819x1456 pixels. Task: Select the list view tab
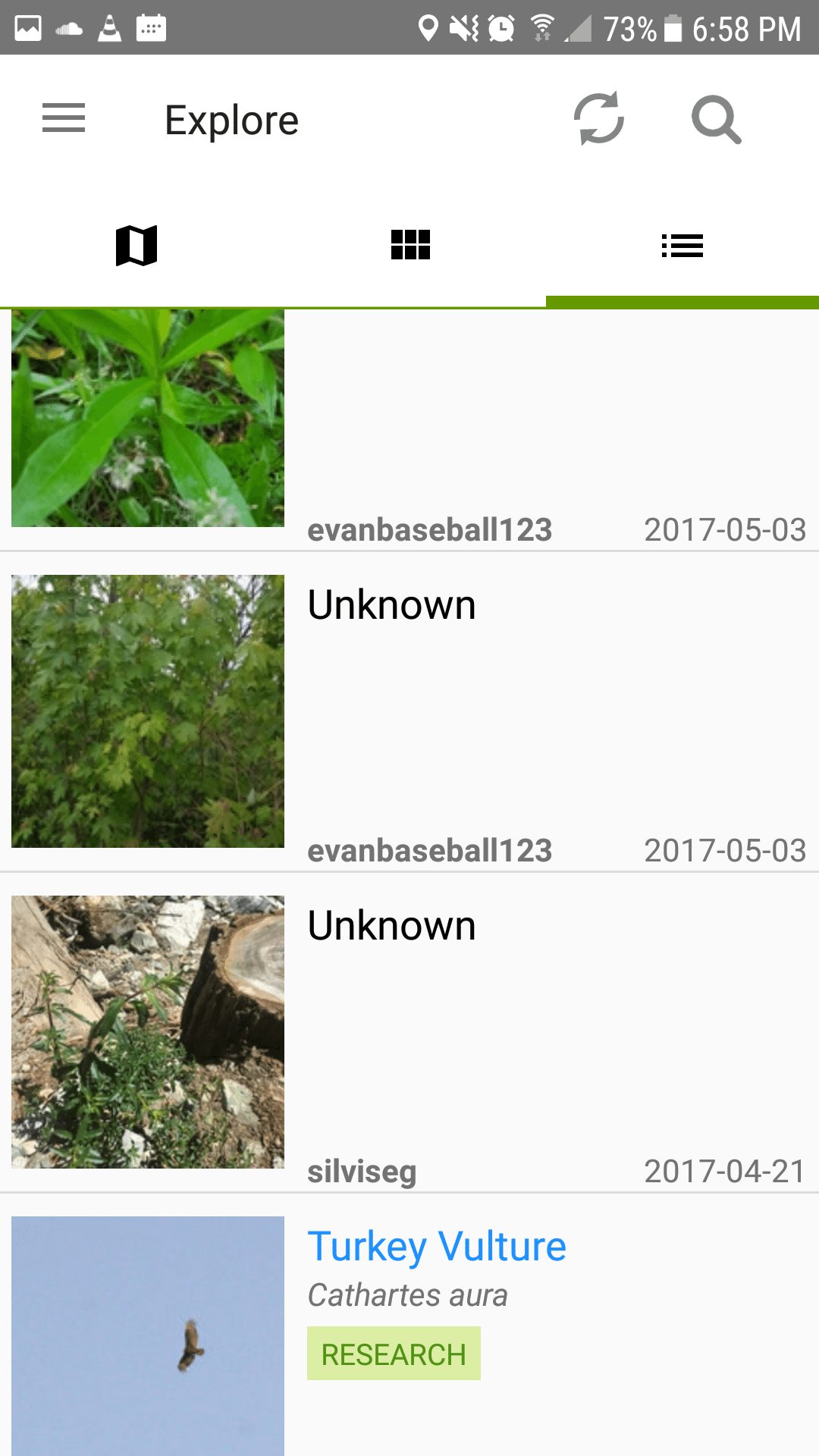(x=682, y=246)
